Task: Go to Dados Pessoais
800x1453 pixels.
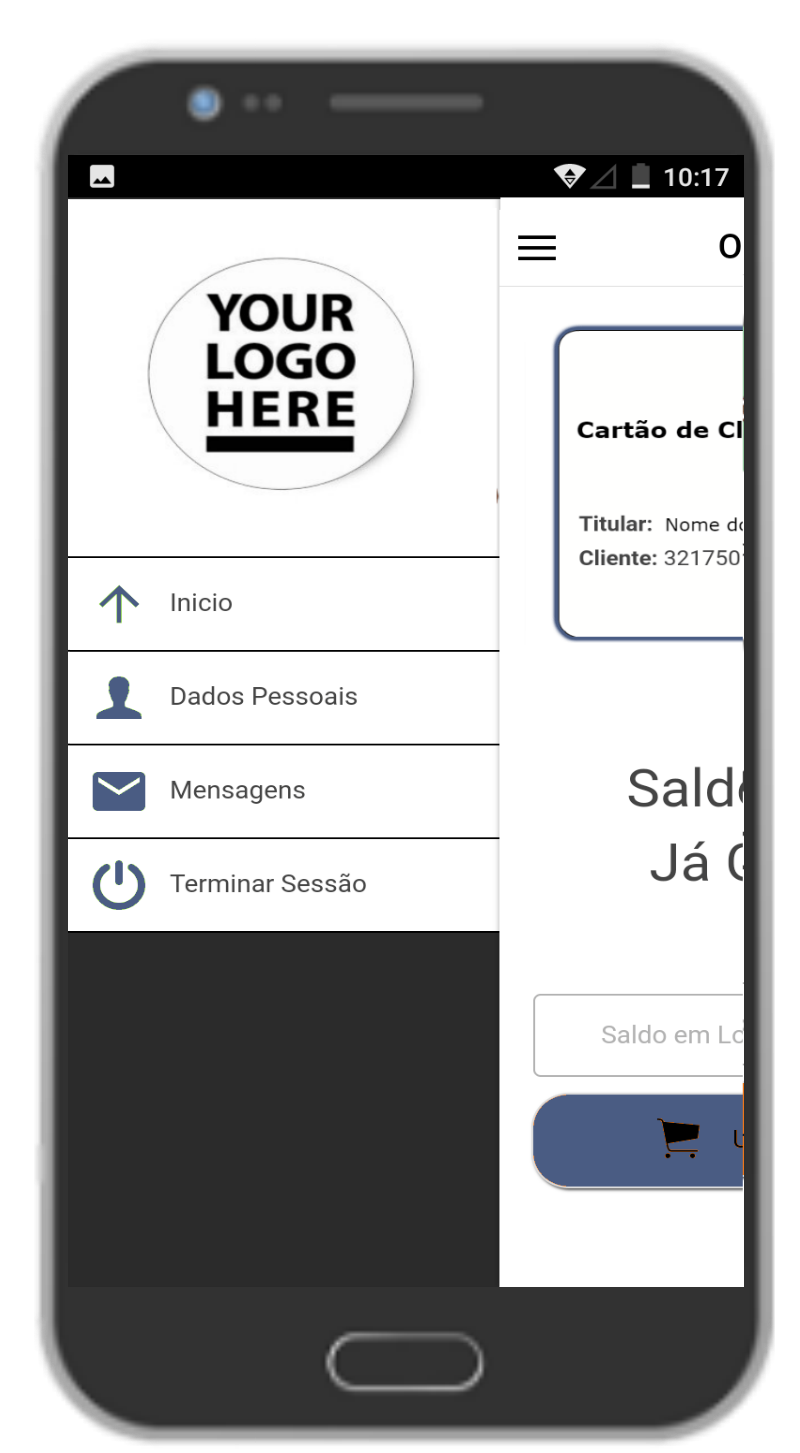Action: (283, 698)
